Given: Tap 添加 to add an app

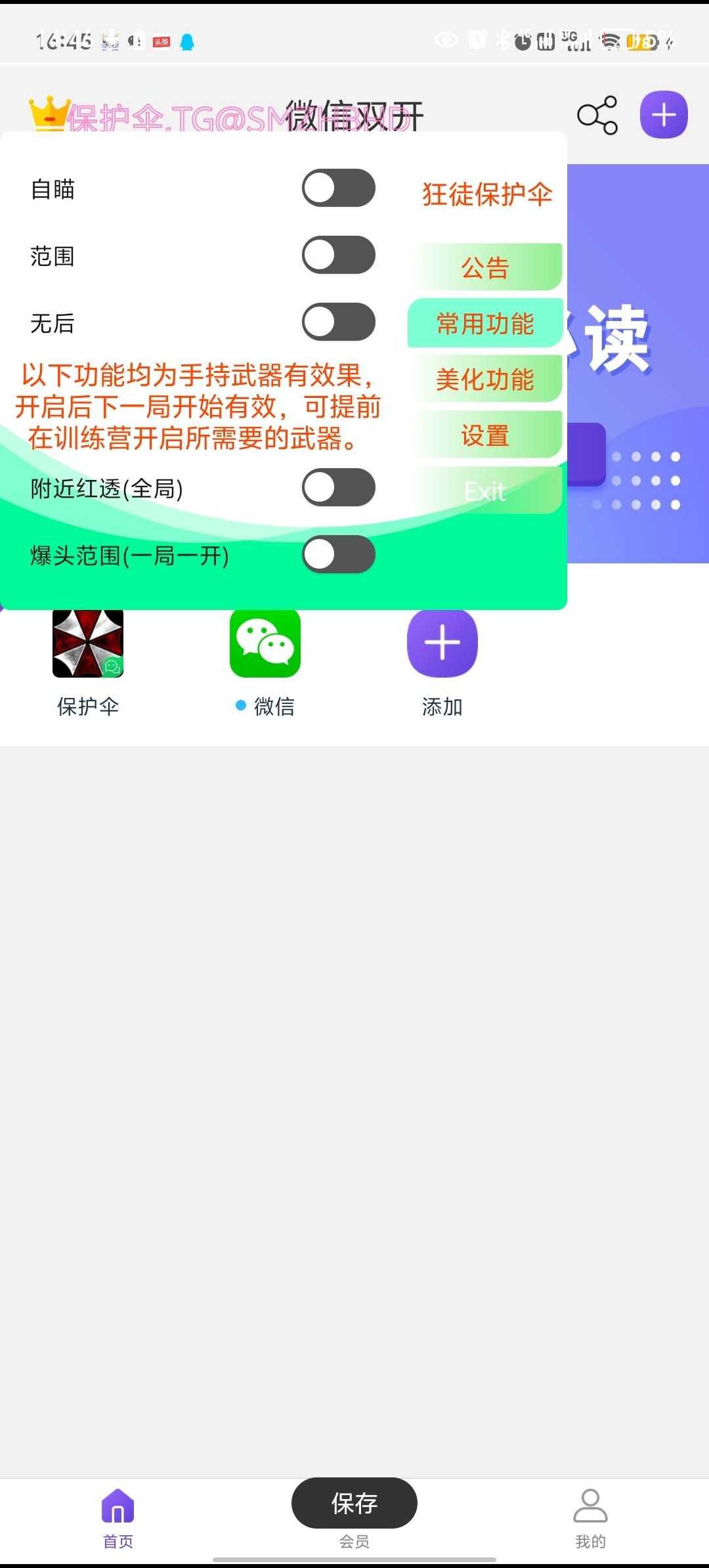Looking at the screenshot, I should (x=442, y=644).
